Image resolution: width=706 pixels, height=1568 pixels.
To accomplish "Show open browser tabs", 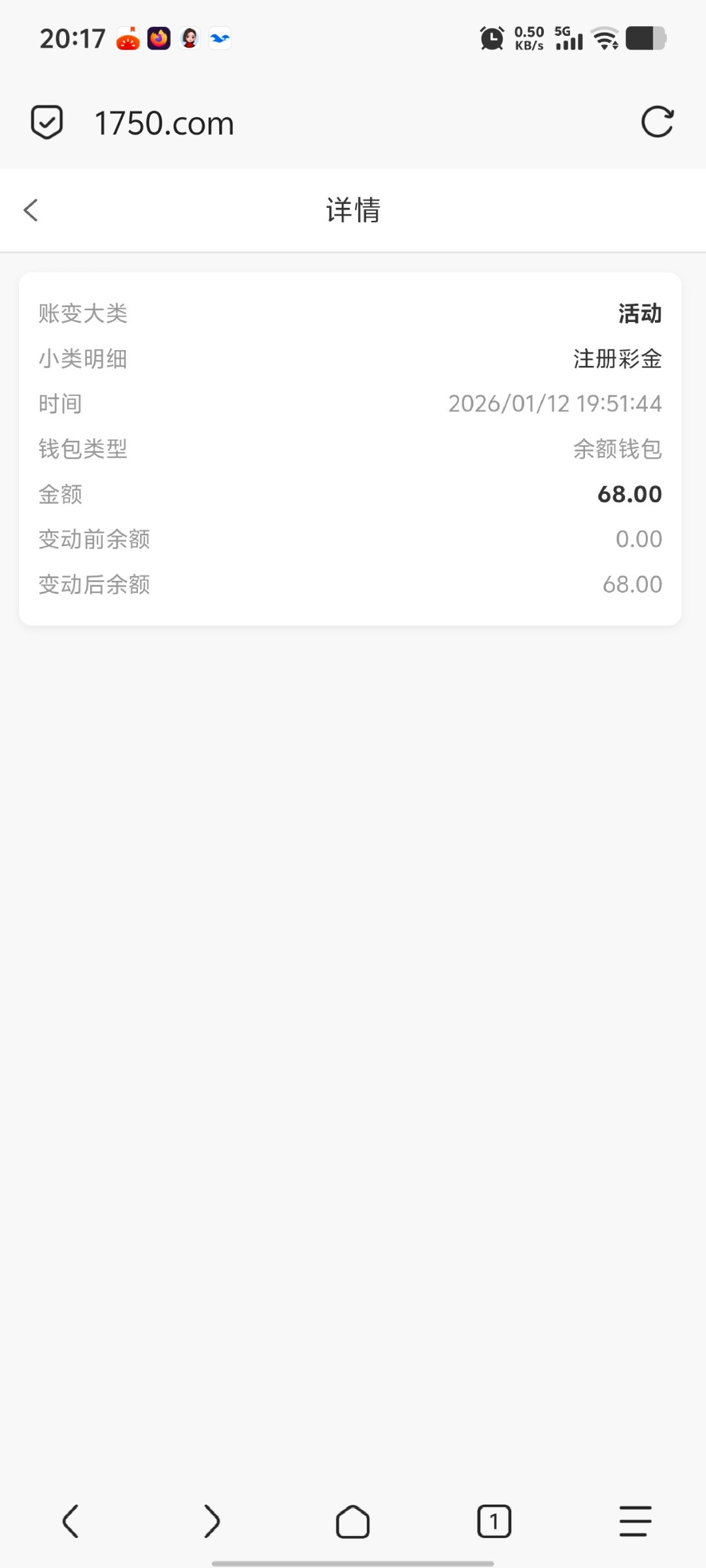I will (494, 1522).
